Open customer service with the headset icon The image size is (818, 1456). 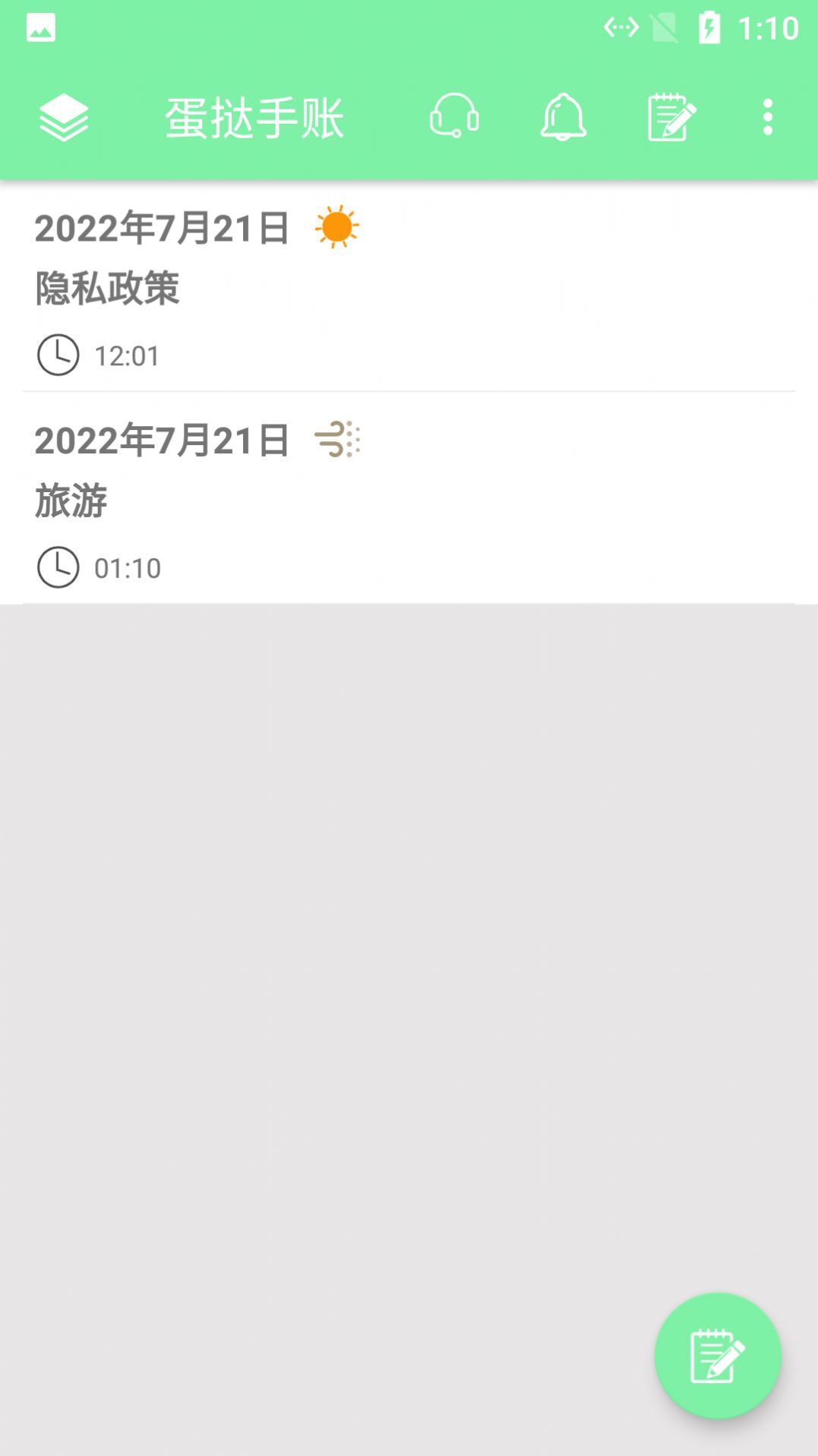coord(454,118)
